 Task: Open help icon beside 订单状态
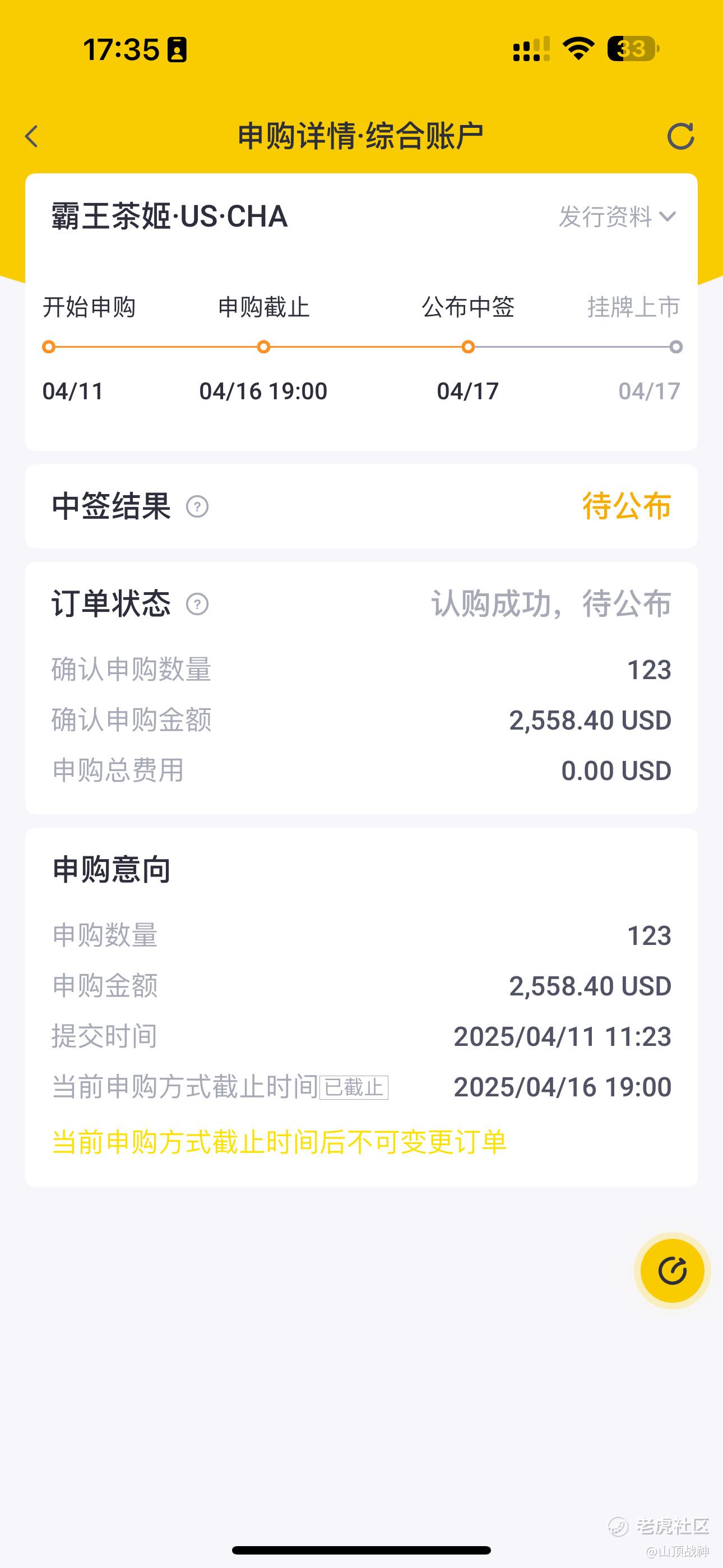tap(197, 605)
